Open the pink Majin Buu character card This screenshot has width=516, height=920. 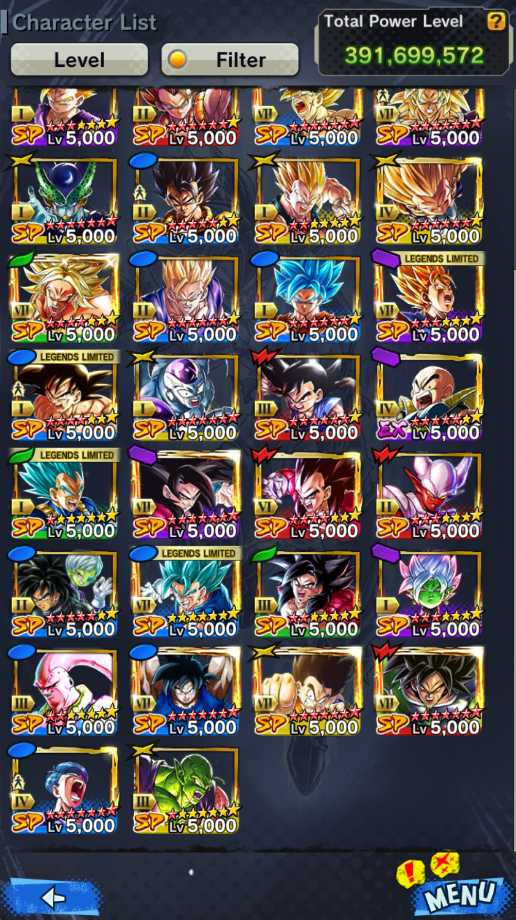click(x=64, y=692)
